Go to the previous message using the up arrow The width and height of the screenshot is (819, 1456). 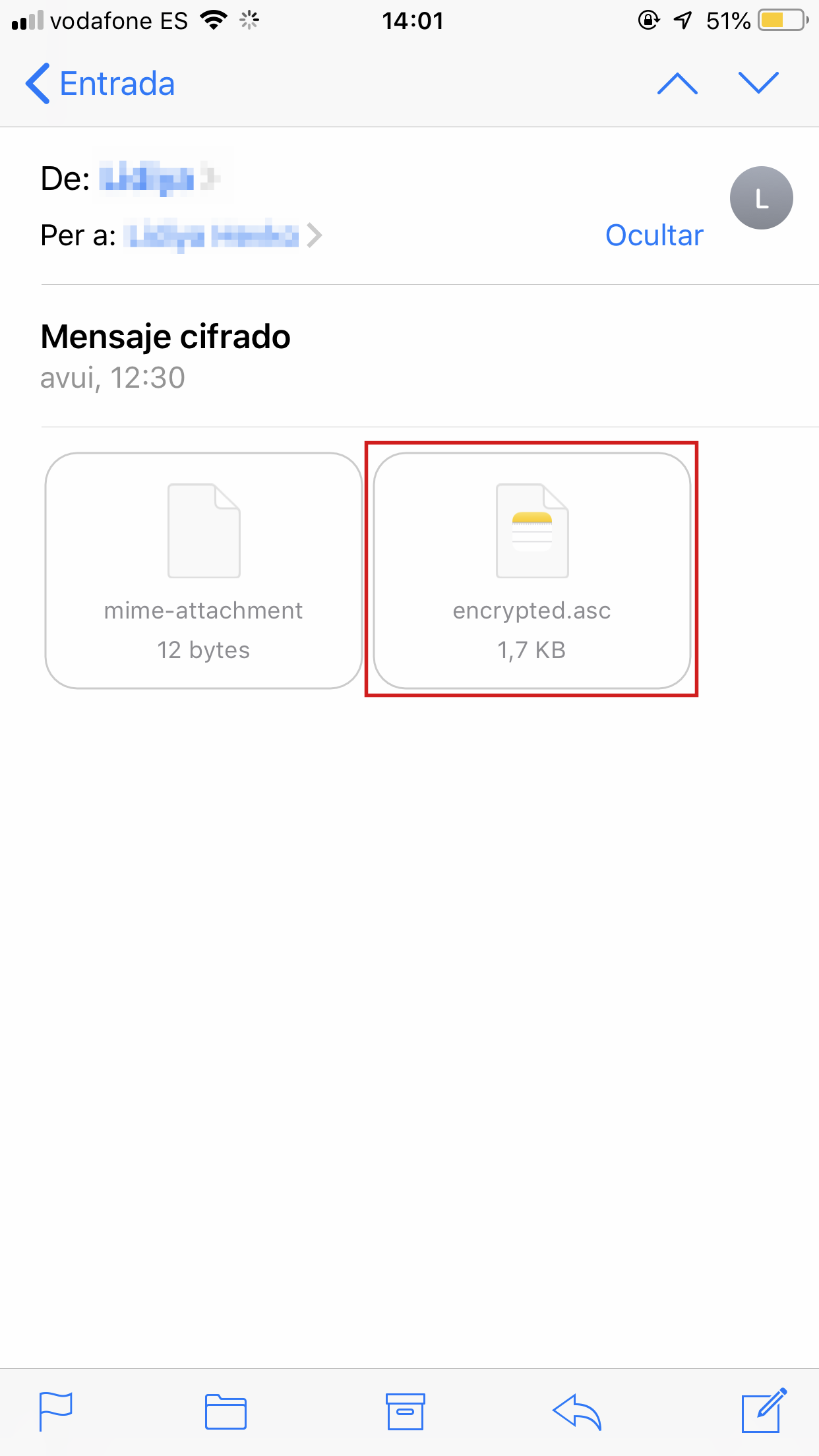tap(678, 83)
